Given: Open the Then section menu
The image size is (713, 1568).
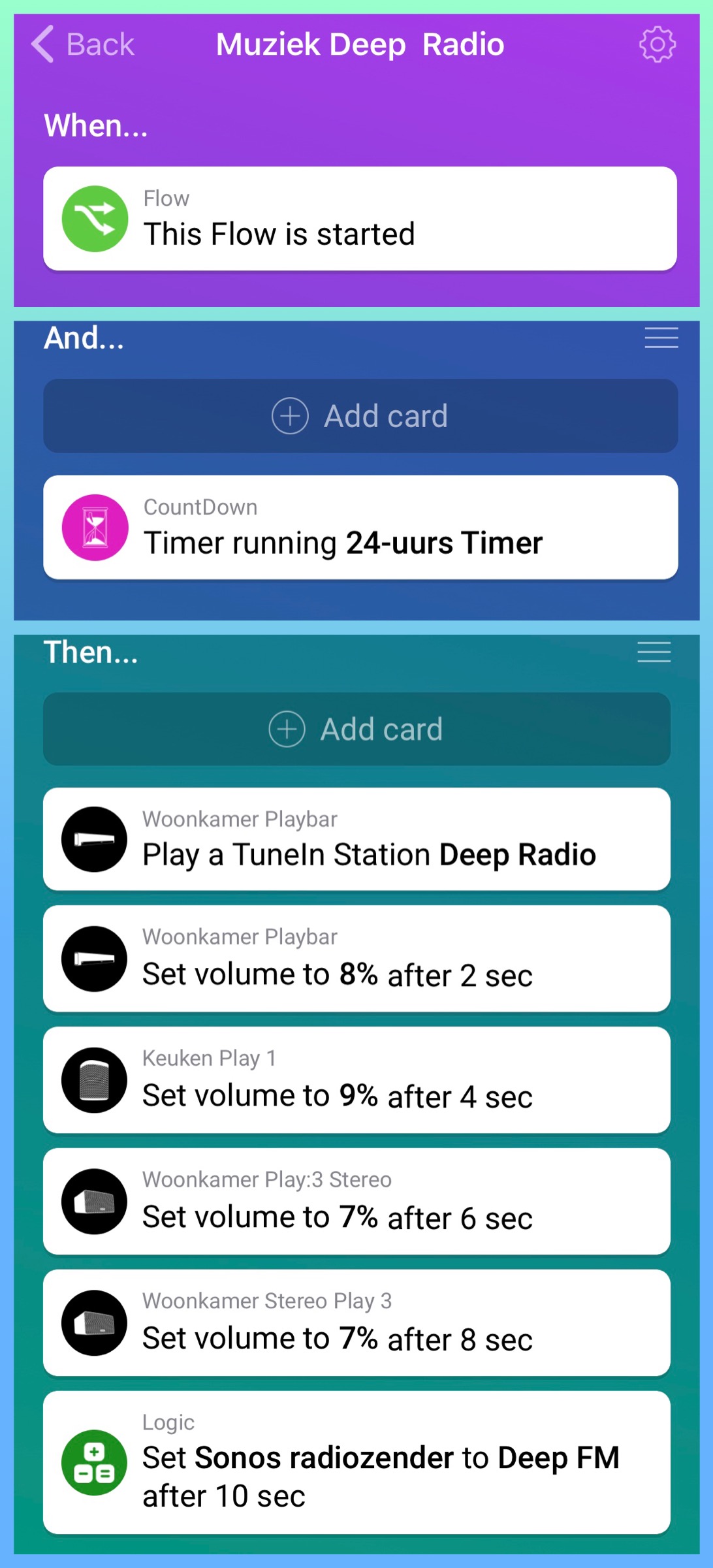Looking at the screenshot, I should [x=654, y=652].
